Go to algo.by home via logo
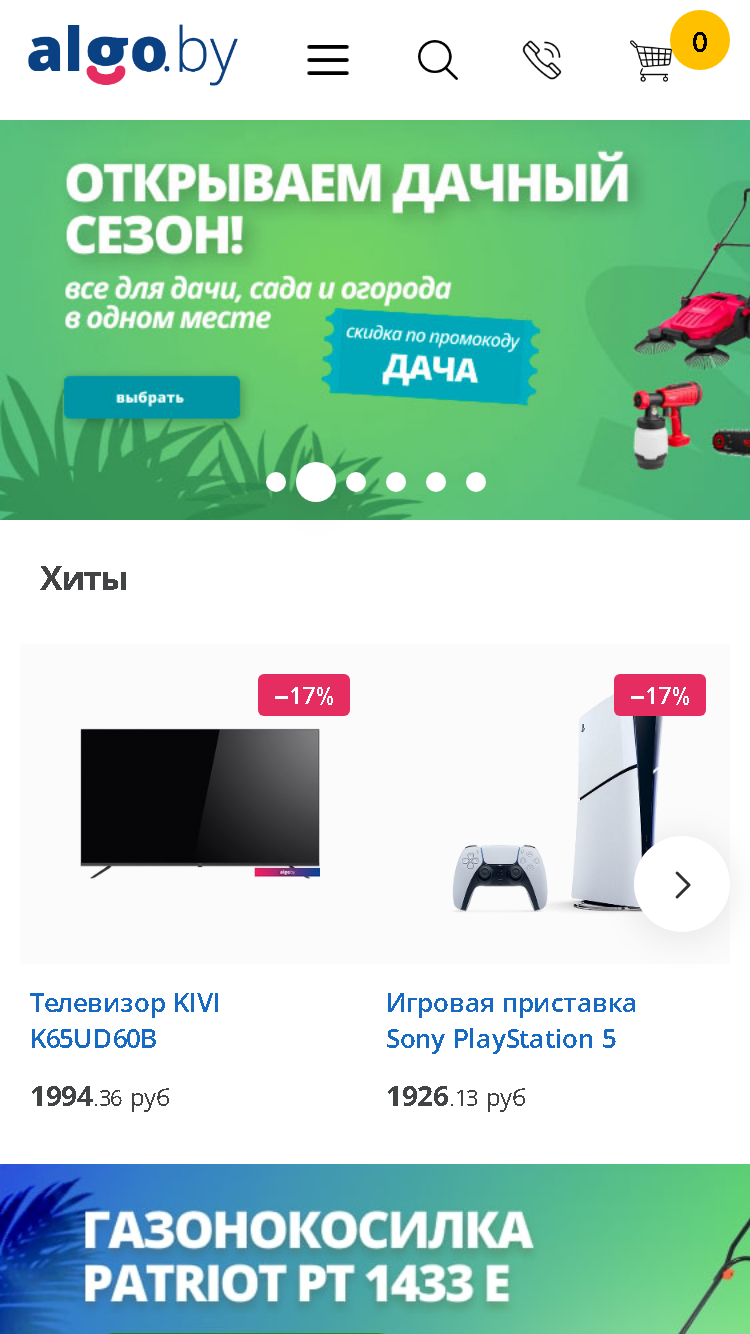750x1334 pixels. (x=133, y=56)
